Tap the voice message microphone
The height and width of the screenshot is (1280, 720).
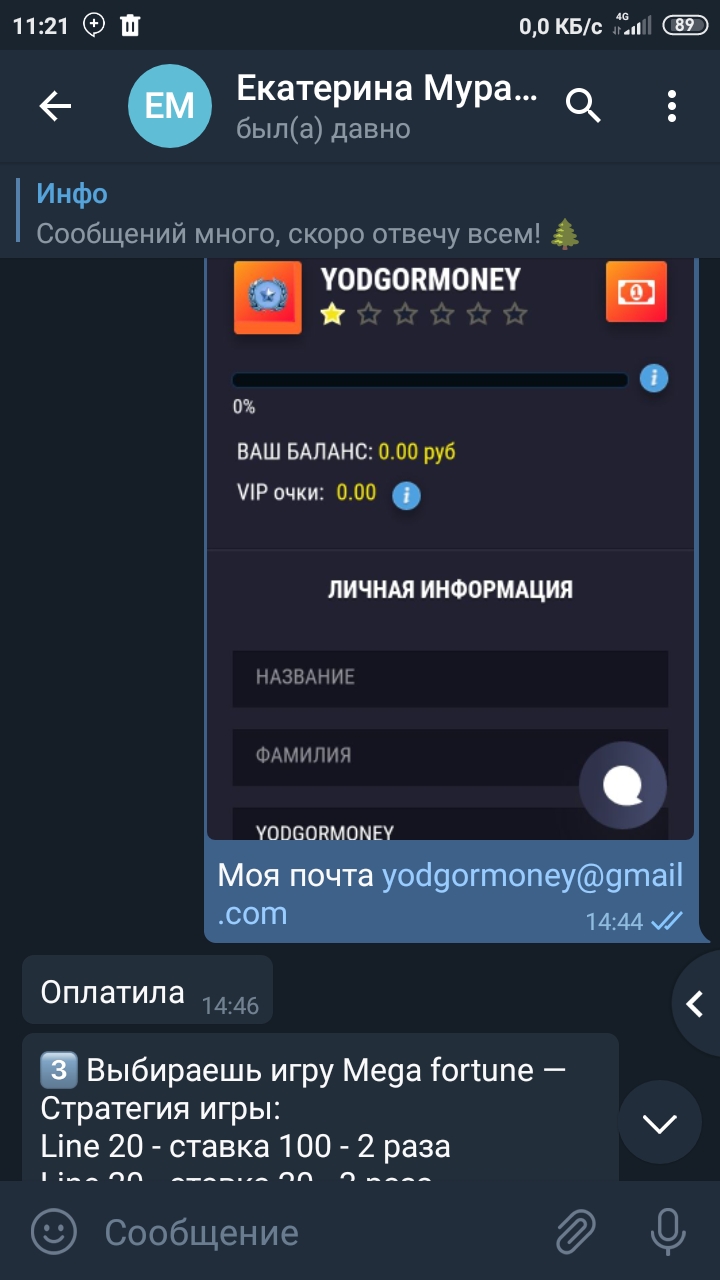(x=668, y=1232)
